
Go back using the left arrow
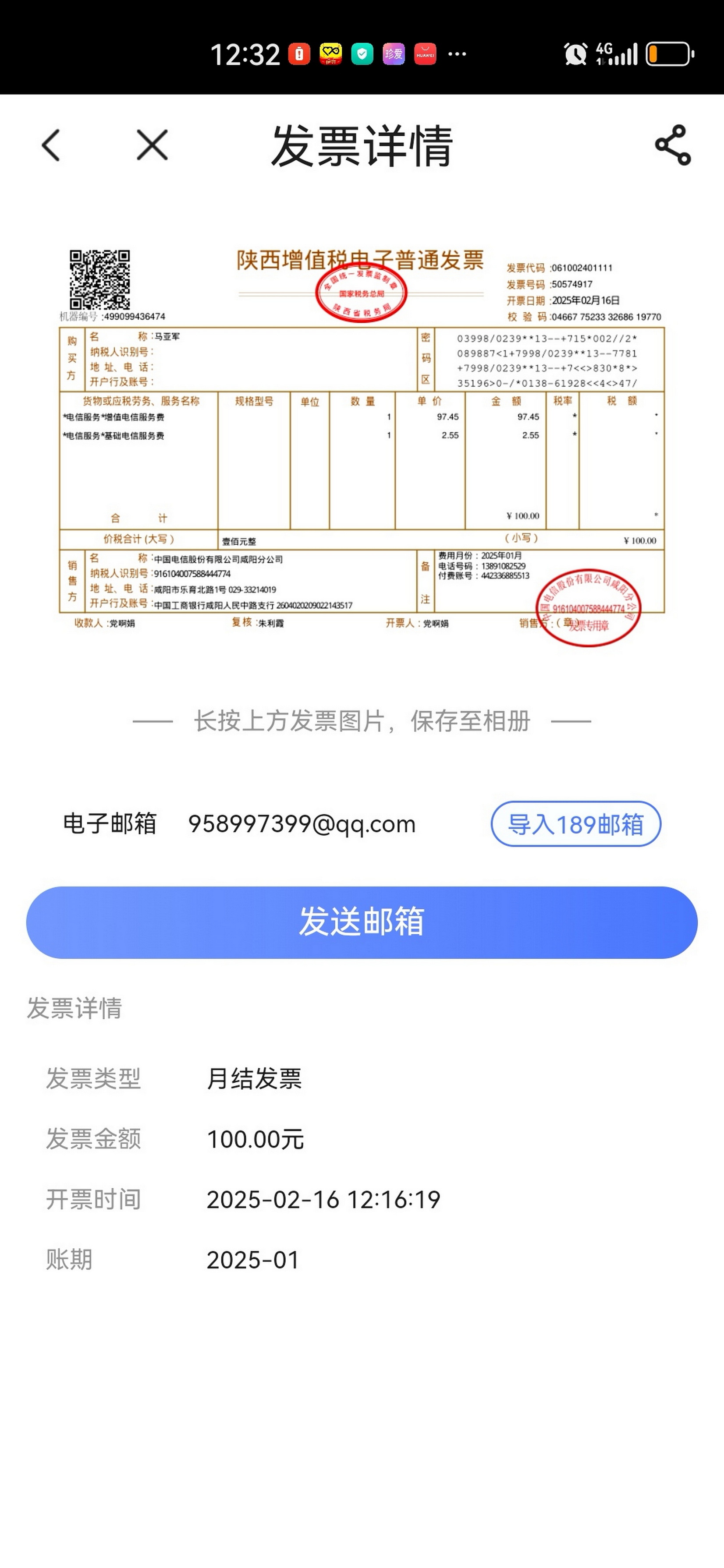(51, 145)
